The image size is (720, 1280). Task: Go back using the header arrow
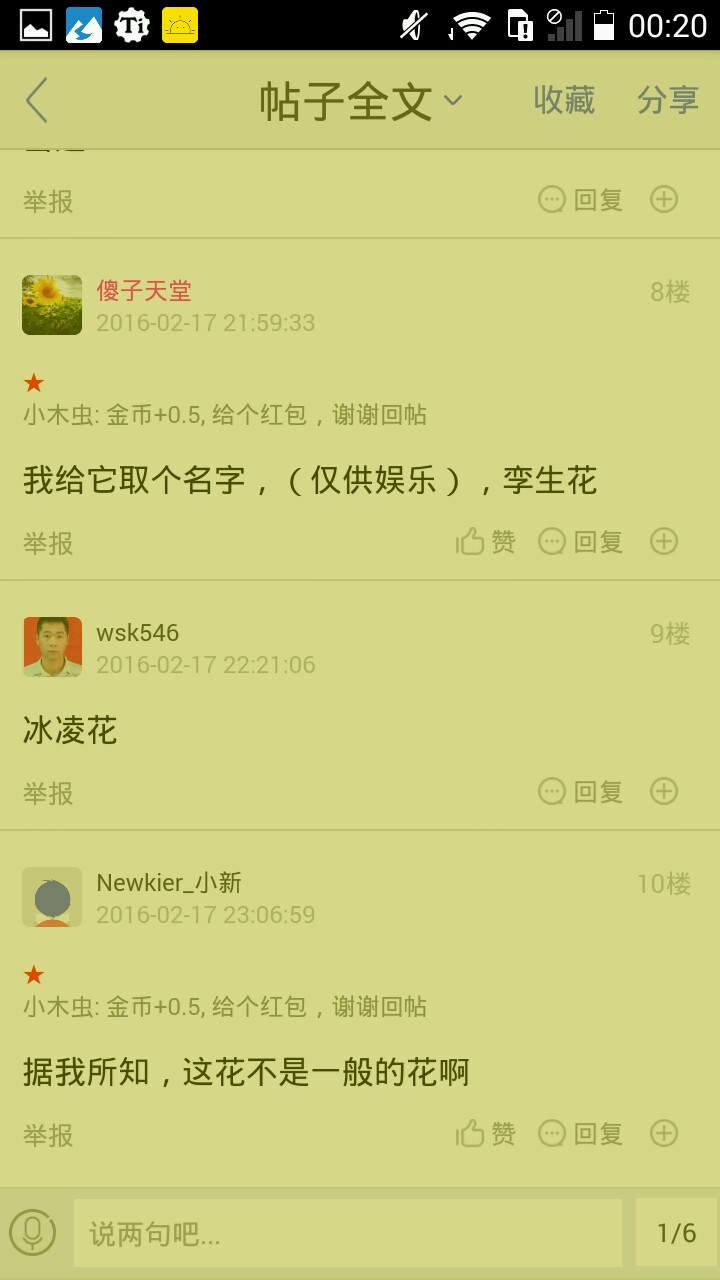[37, 101]
